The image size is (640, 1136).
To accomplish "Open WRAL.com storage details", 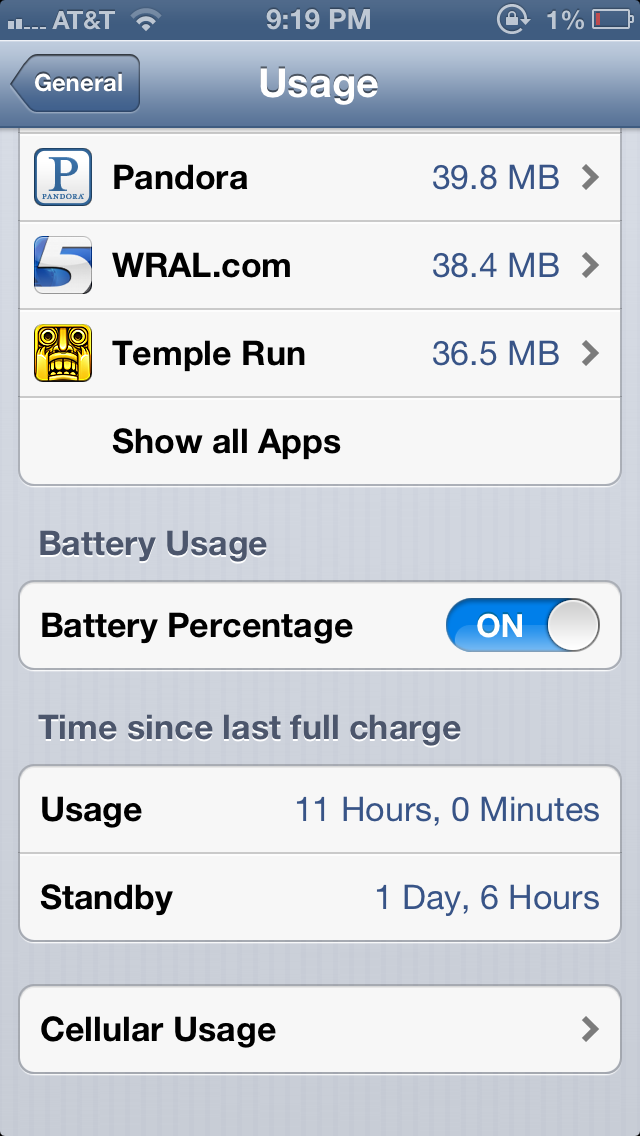I will pos(320,265).
